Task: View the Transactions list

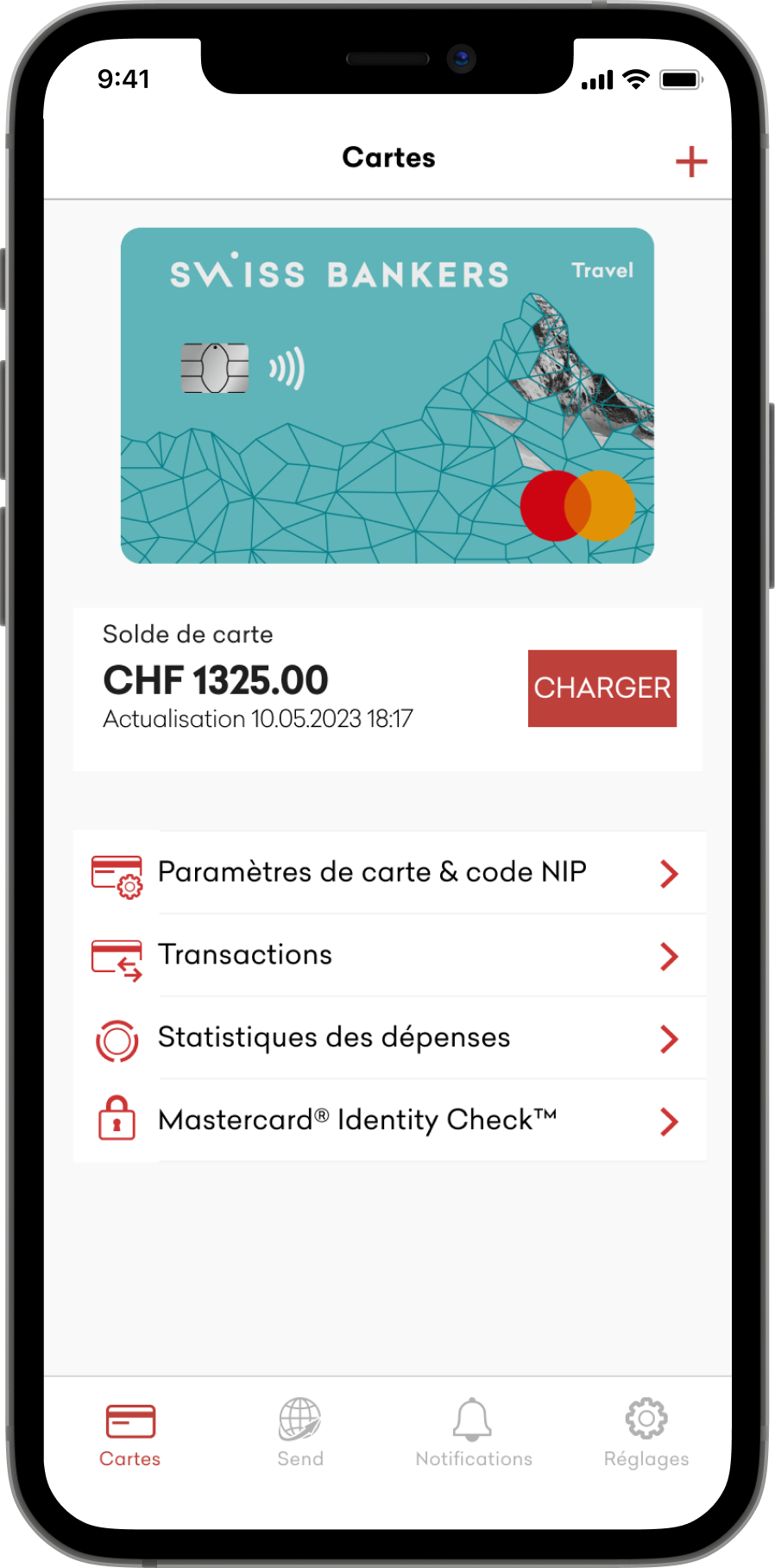Action: click(388, 956)
